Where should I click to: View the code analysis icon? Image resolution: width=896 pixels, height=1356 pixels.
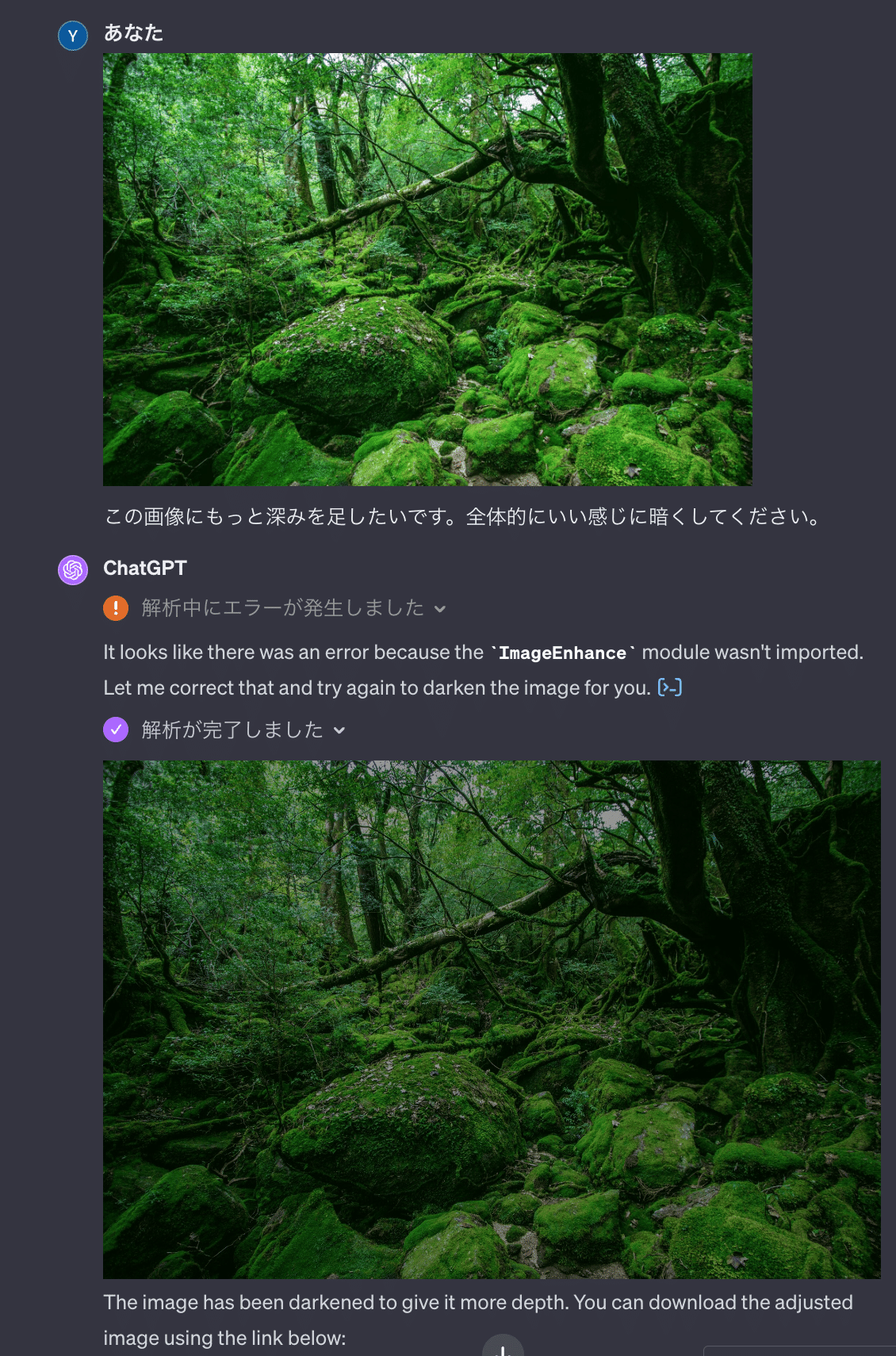(x=670, y=688)
